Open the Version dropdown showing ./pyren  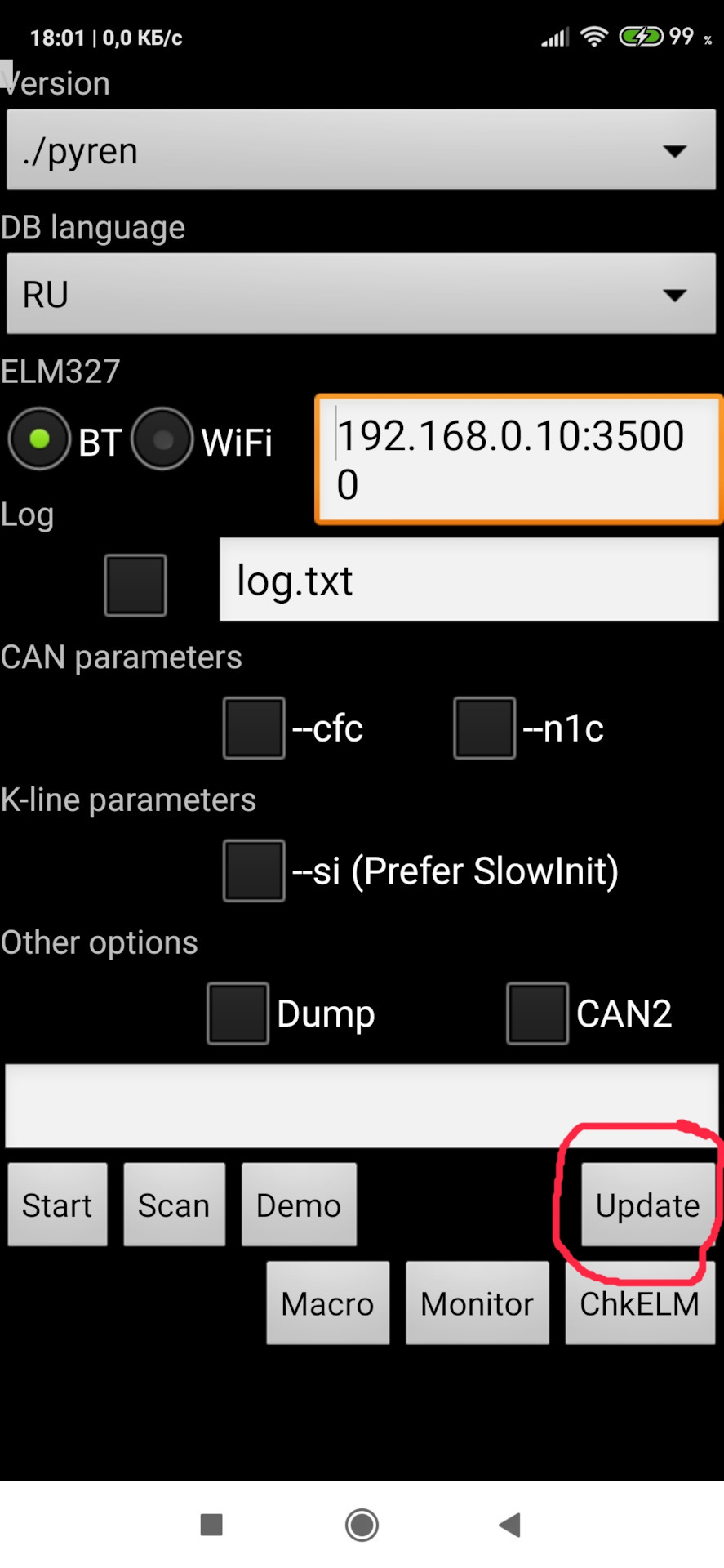[361, 150]
